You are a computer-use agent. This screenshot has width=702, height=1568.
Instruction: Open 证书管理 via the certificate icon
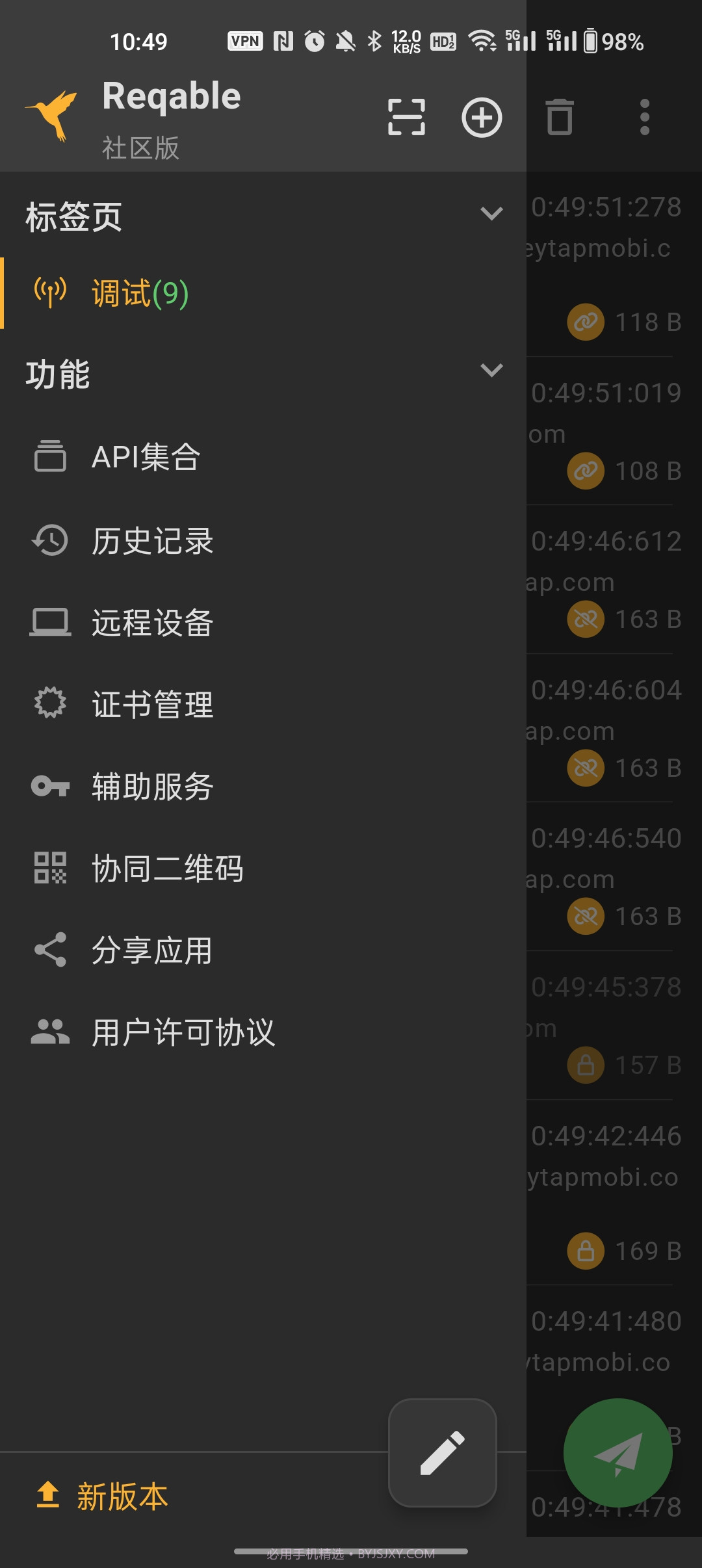coord(50,703)
